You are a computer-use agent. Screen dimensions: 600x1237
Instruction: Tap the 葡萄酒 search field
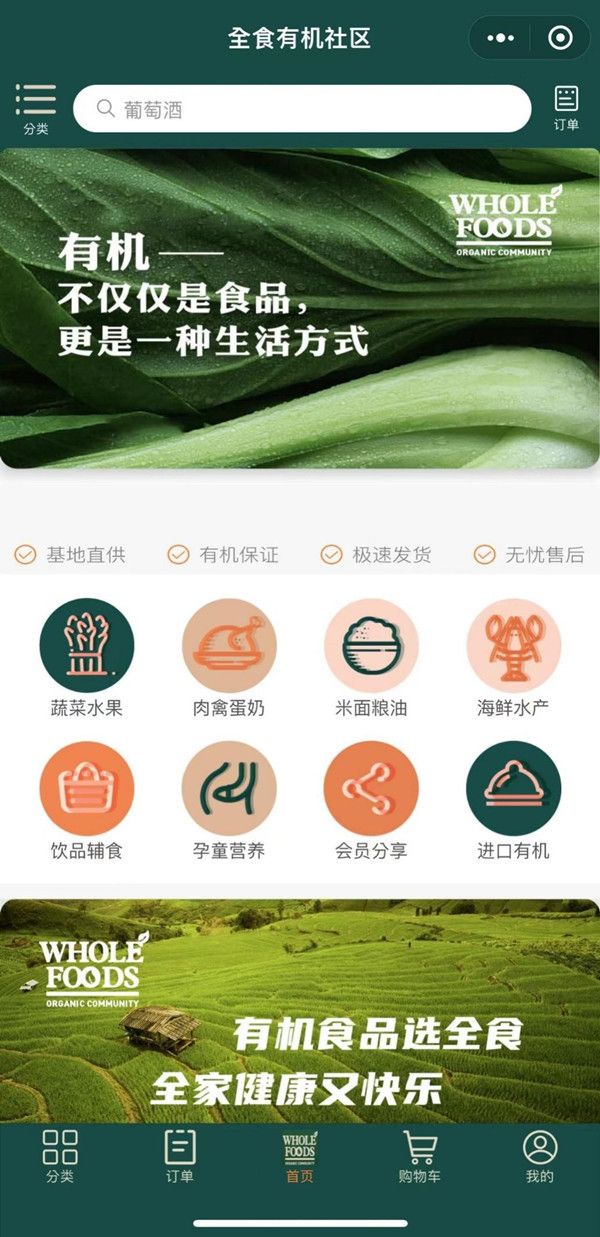(300, 109)
